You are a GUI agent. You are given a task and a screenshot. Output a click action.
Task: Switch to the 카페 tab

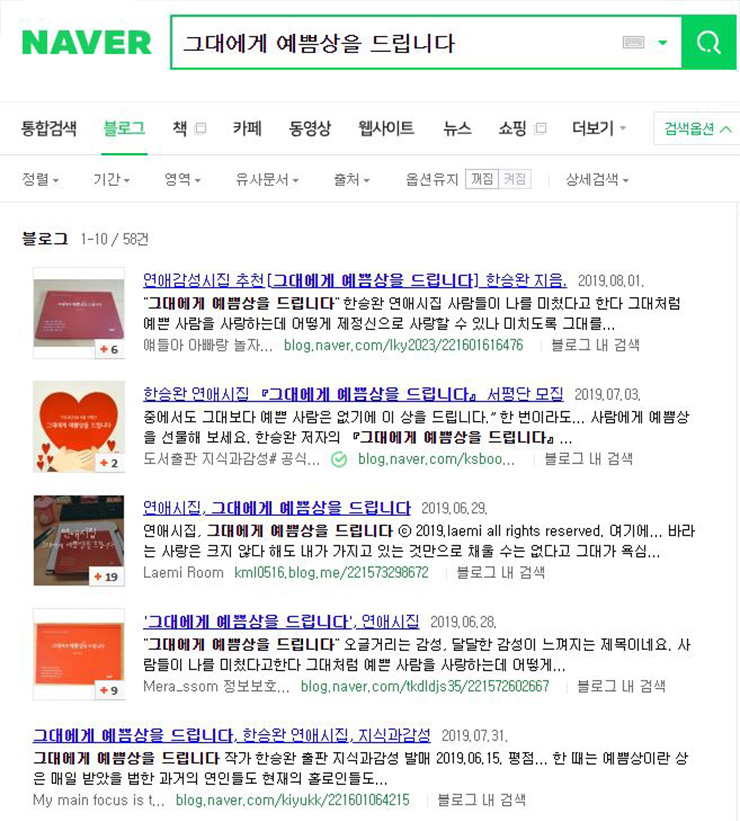247,129
